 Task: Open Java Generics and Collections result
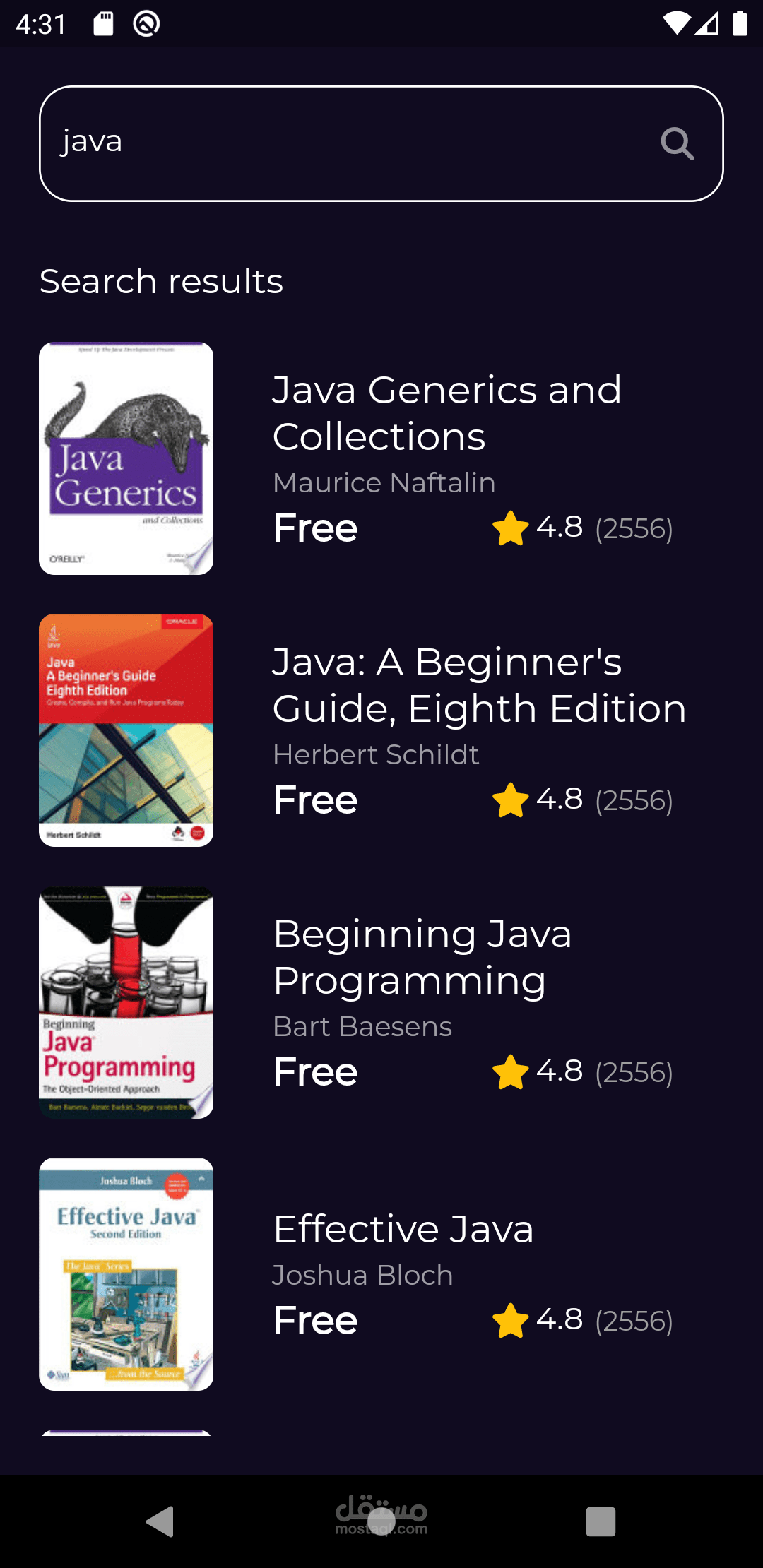[x=381, y=458]
